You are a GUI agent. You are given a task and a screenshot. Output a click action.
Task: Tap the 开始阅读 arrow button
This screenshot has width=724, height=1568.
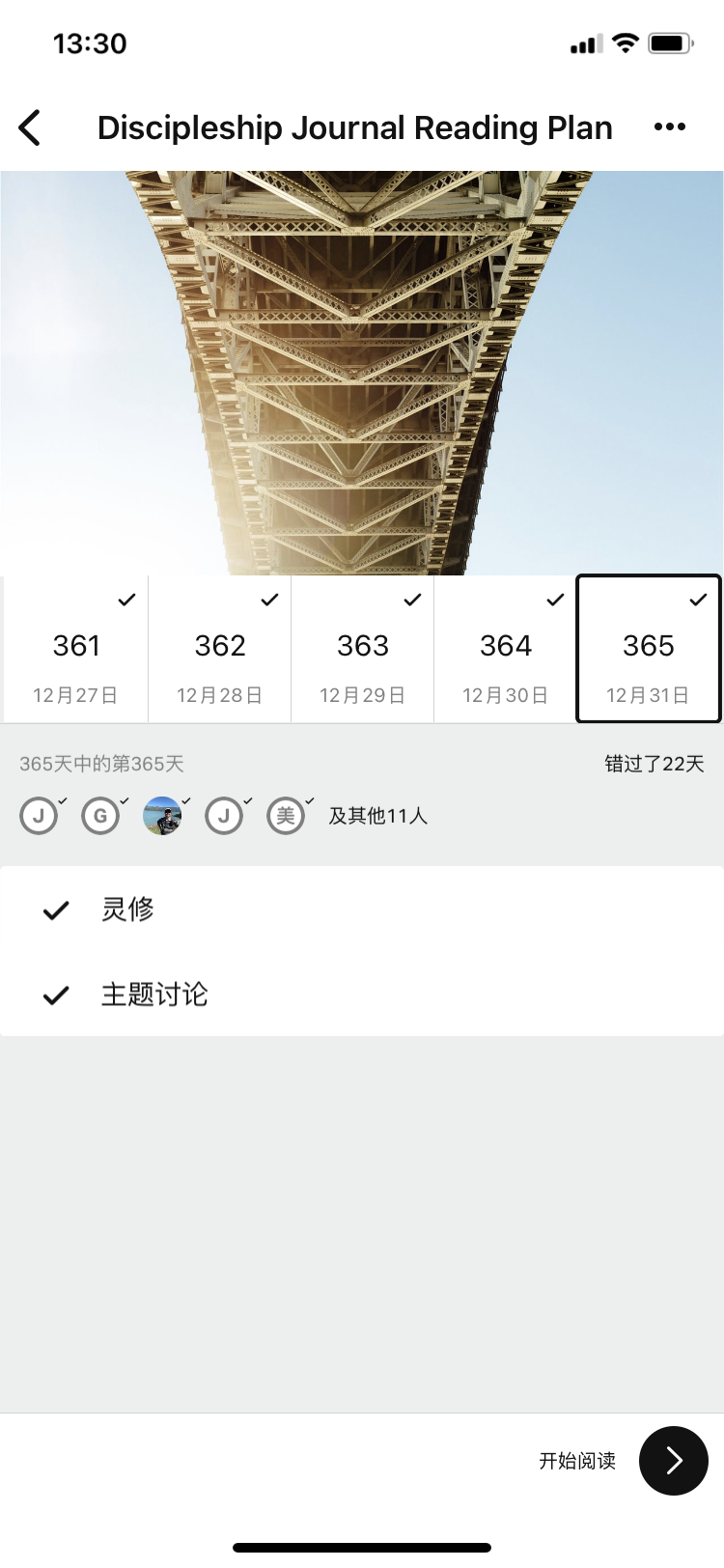(x=674, y=1461)
